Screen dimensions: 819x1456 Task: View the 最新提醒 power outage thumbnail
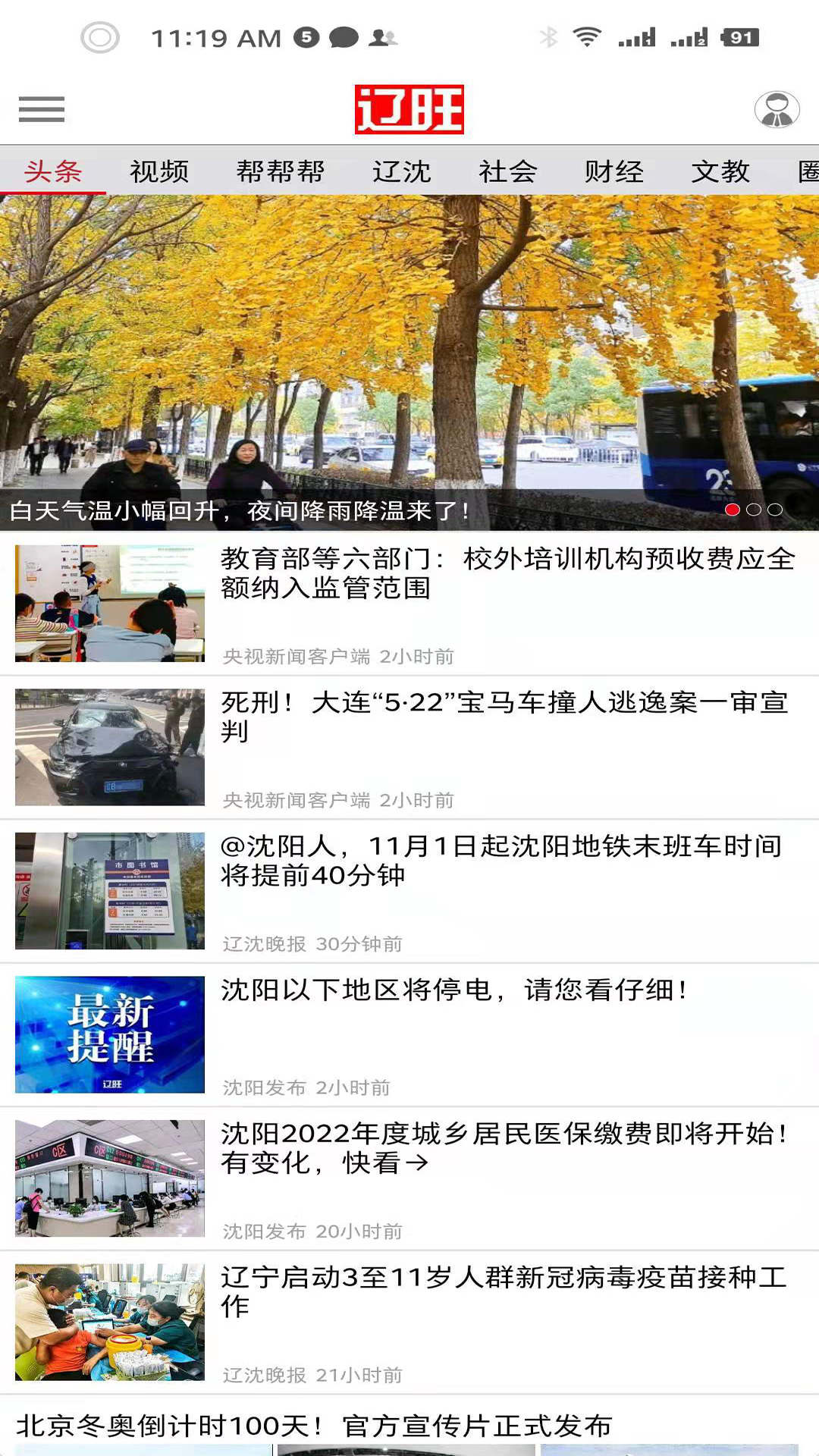(x=110, y=1035)
